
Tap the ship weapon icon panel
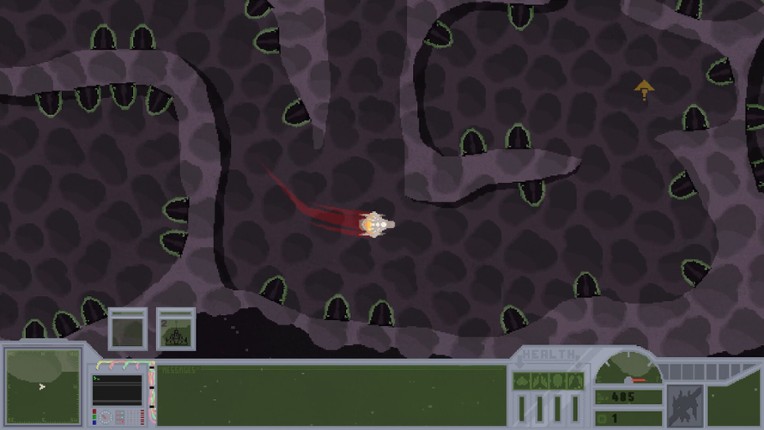coord(684,404)
